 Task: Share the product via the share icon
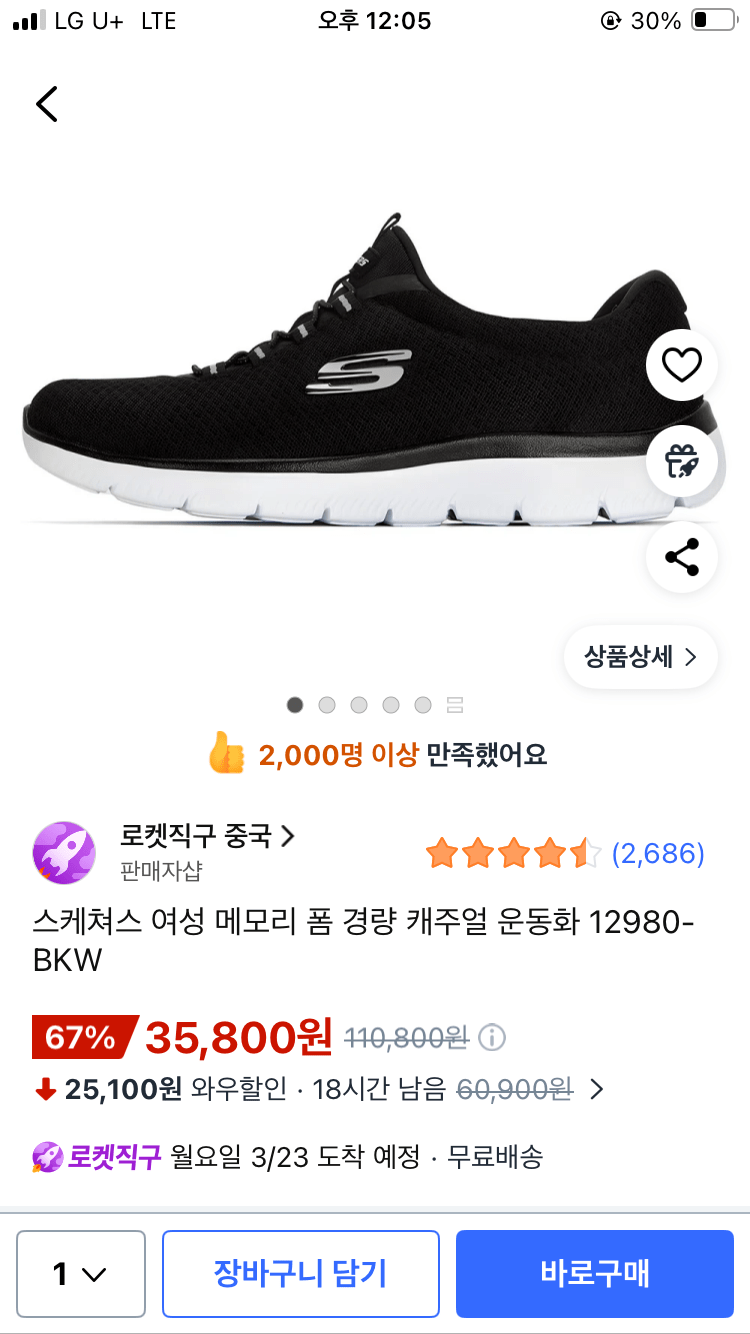(682, 558)
